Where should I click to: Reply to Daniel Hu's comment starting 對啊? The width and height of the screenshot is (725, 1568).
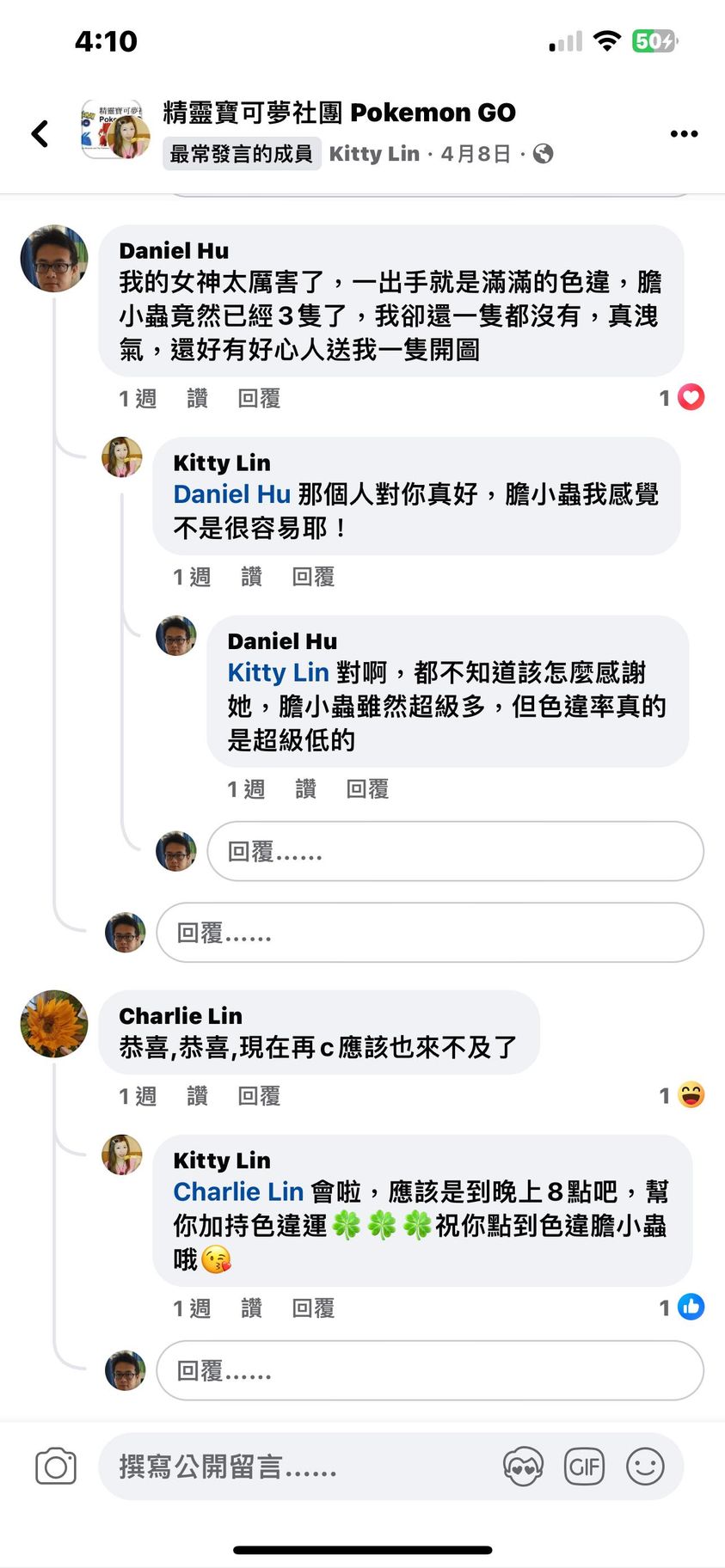pos(367,788)
